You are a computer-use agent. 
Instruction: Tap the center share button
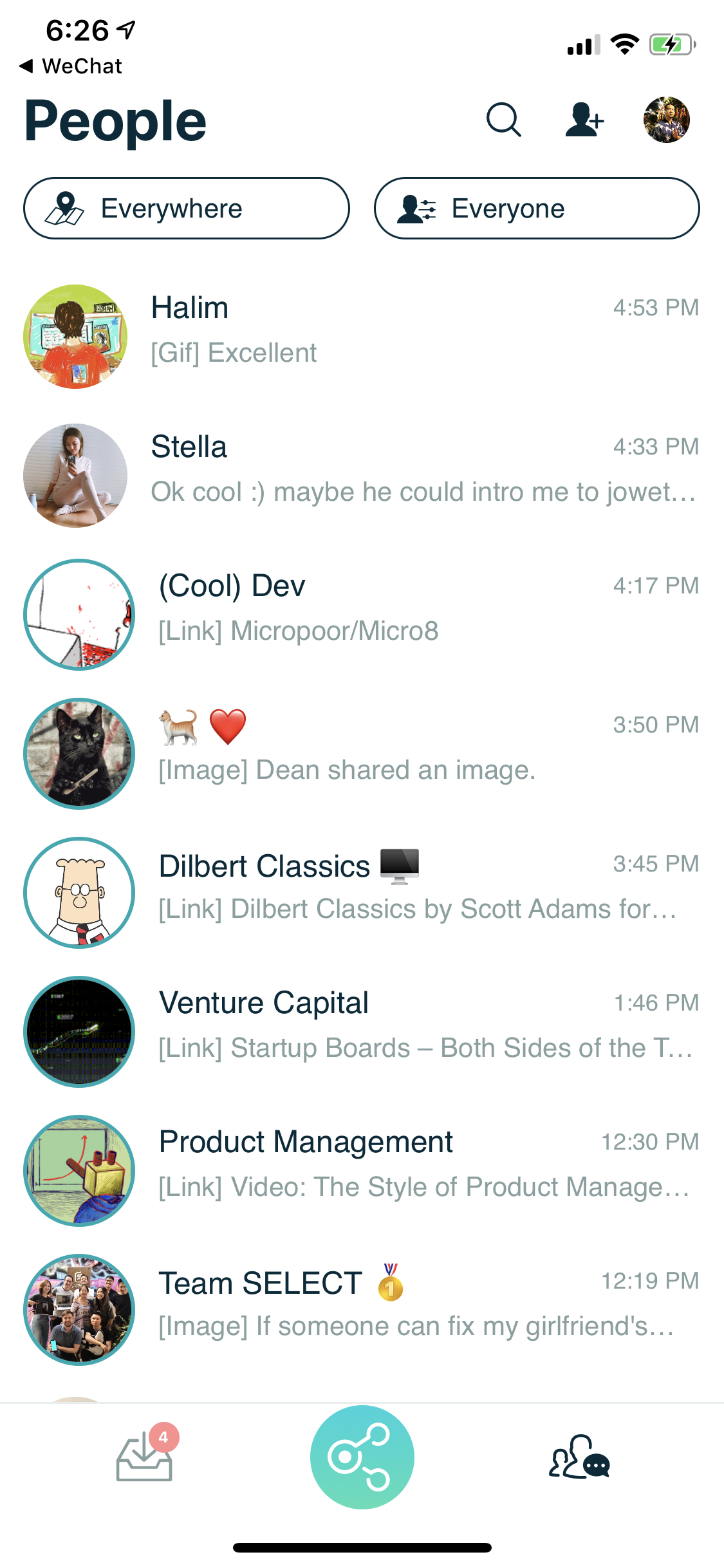[362, 1457]
